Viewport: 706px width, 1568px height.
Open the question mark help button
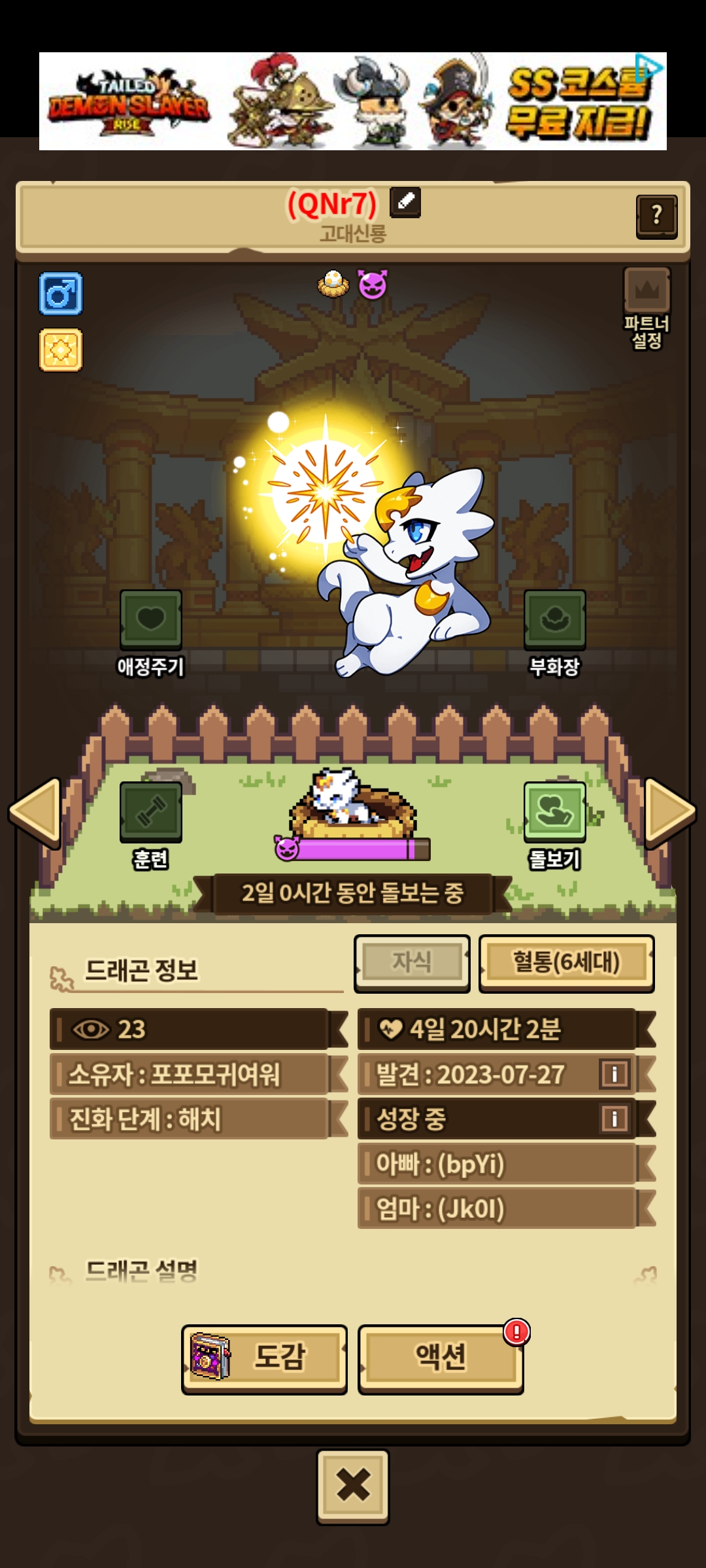tap(656, 216)
